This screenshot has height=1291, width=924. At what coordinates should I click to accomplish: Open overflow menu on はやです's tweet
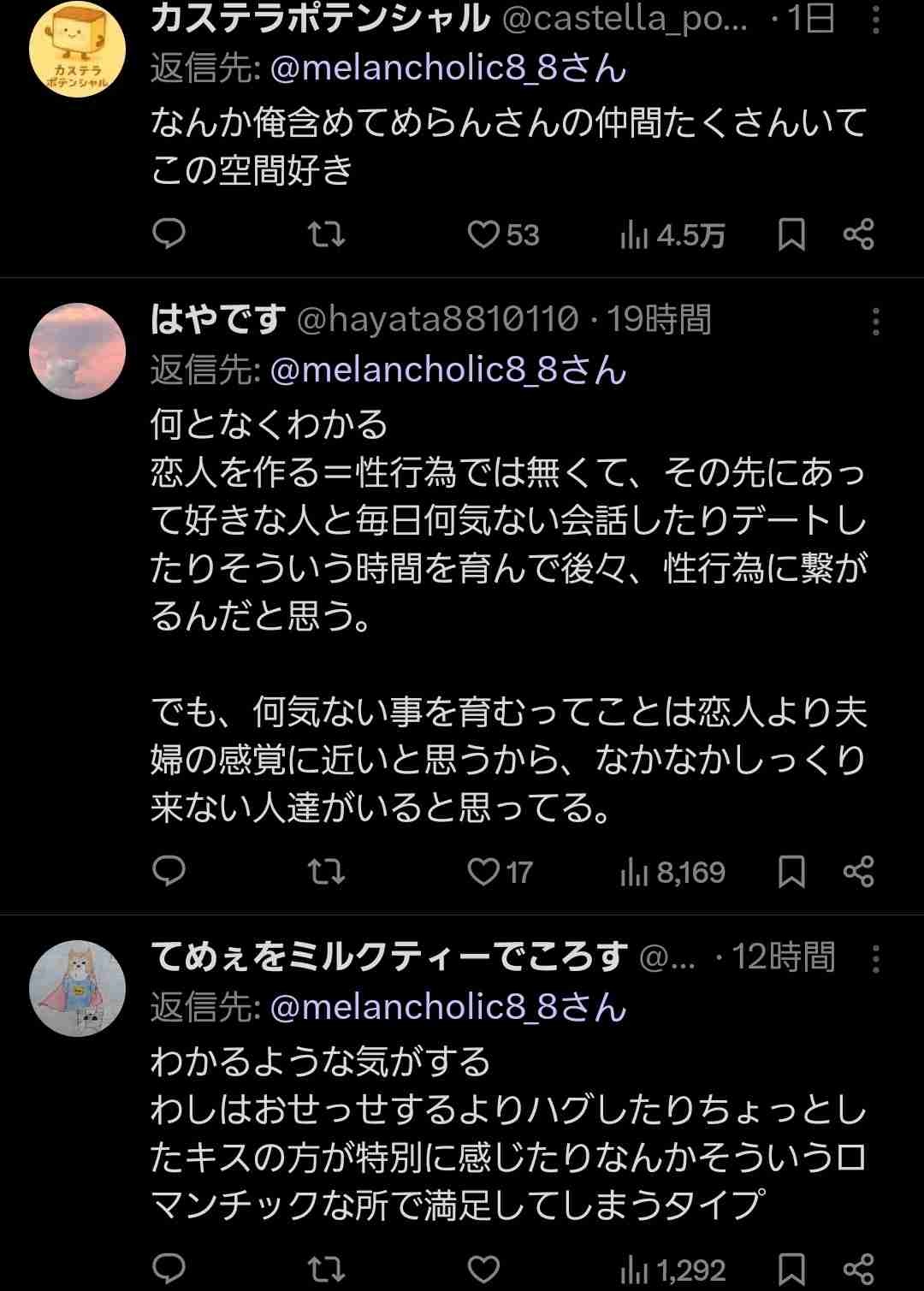875,322
